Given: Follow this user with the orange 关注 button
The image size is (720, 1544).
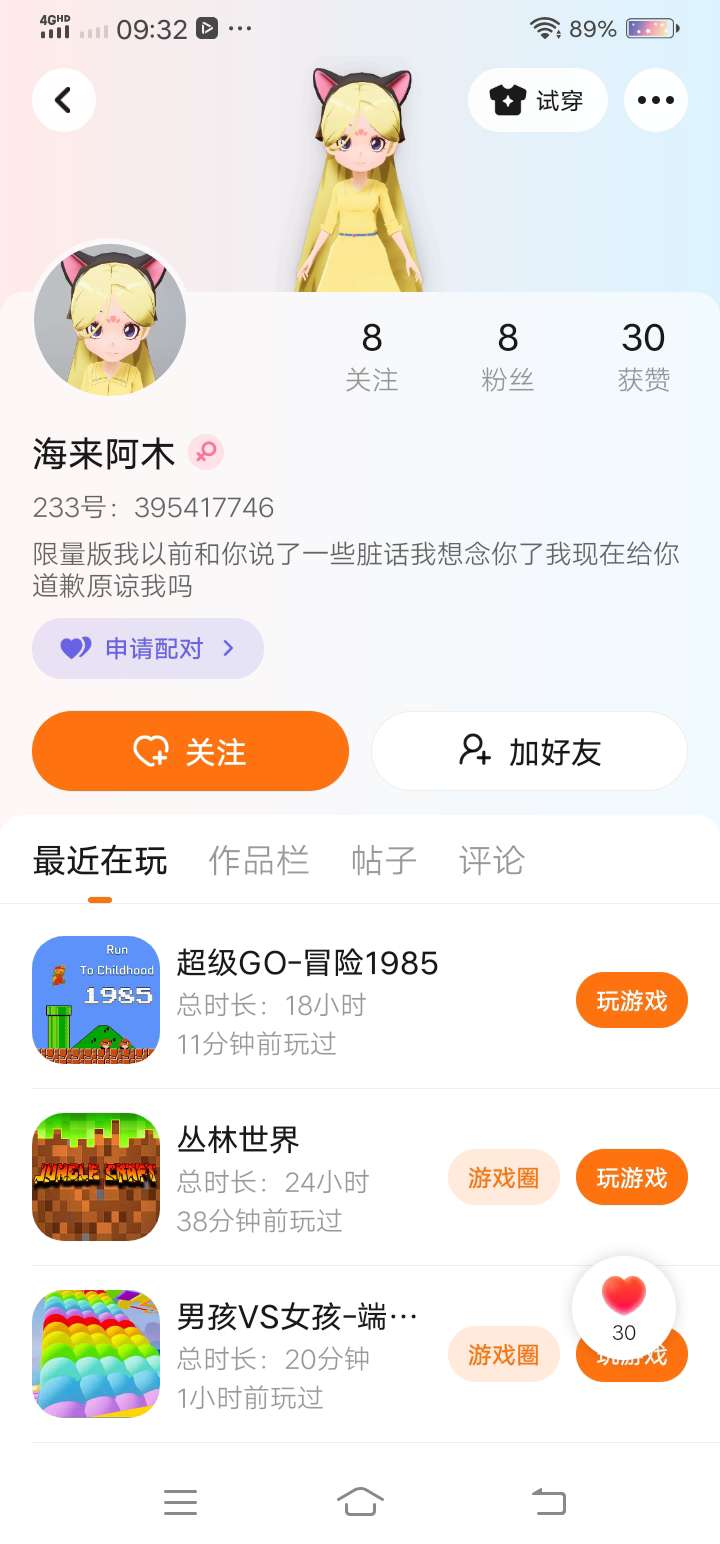Looking at the screenshot, I should [190, 751].
